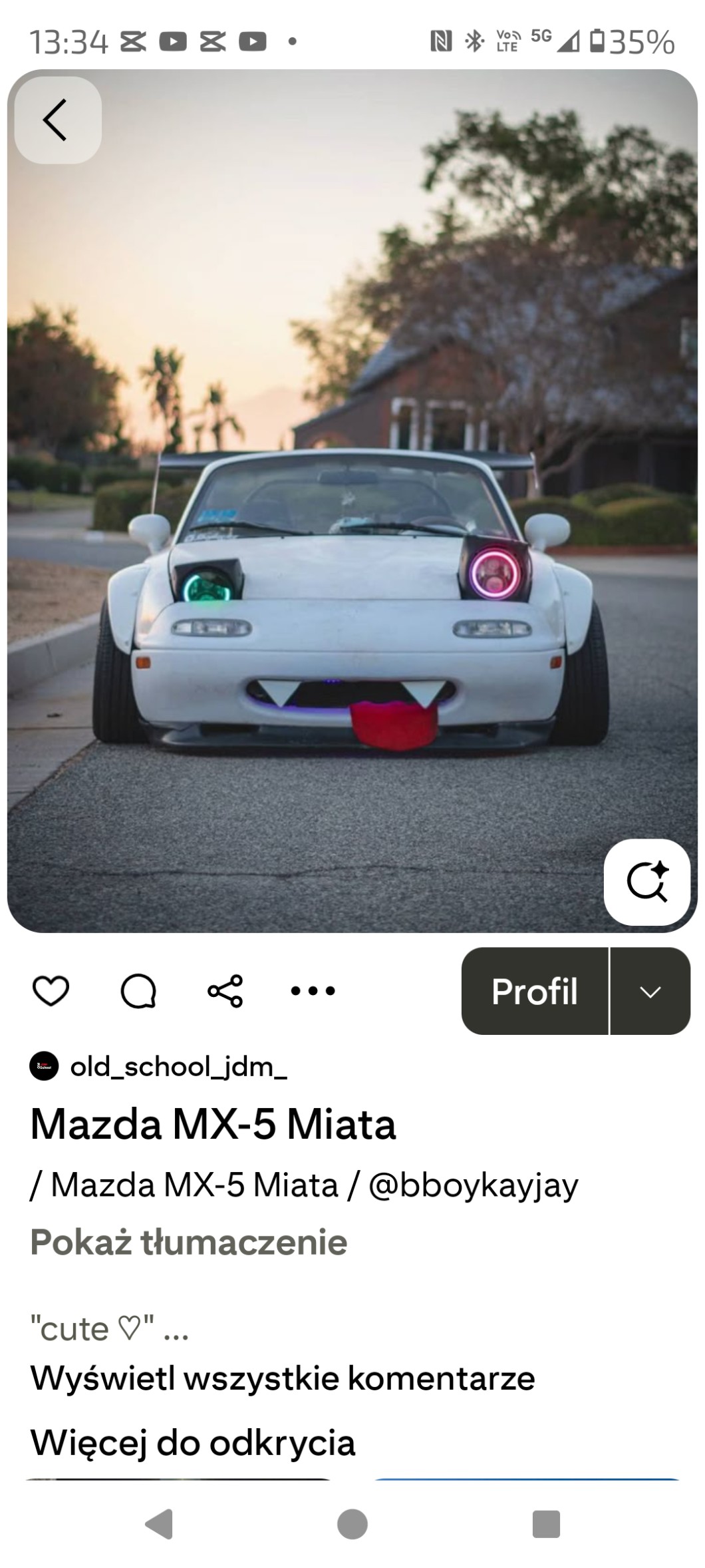Share this pin
The image size is (705, 1568).
click(225, 991)
